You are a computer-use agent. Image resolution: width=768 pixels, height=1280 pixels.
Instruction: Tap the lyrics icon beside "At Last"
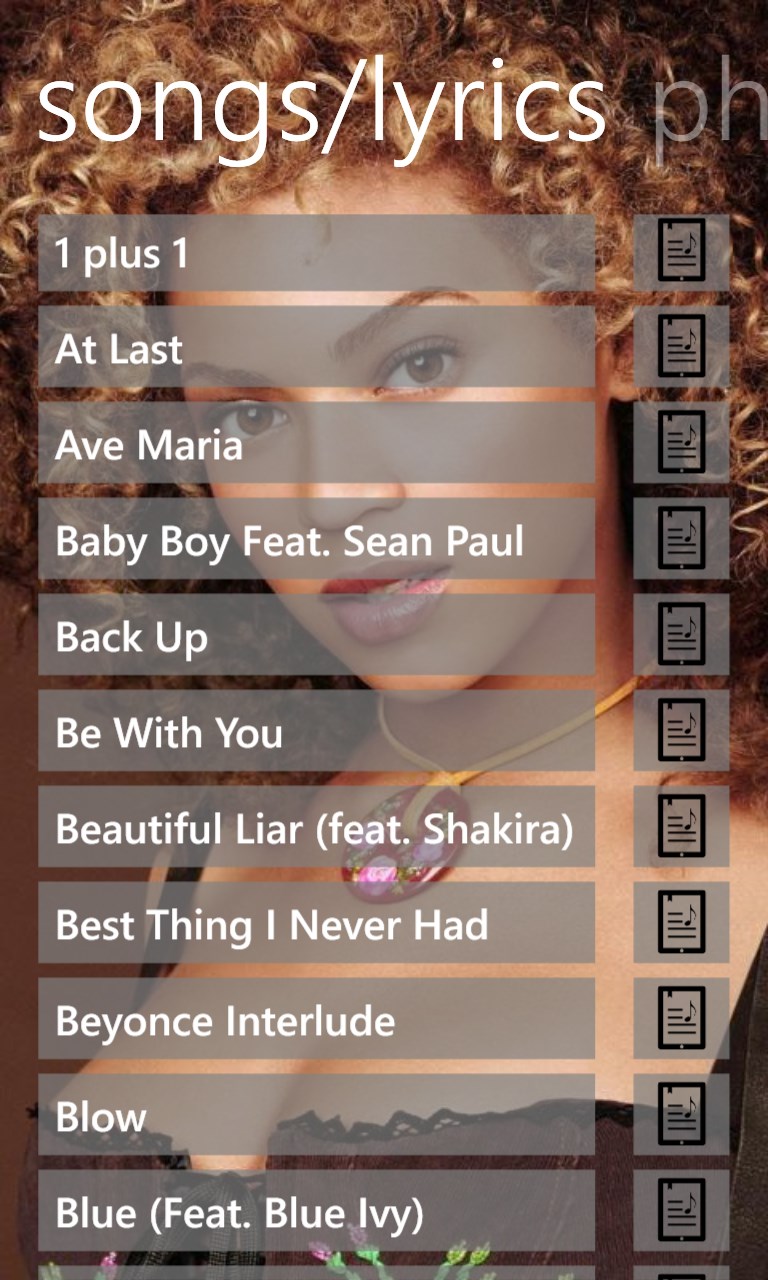pos(681,349)
